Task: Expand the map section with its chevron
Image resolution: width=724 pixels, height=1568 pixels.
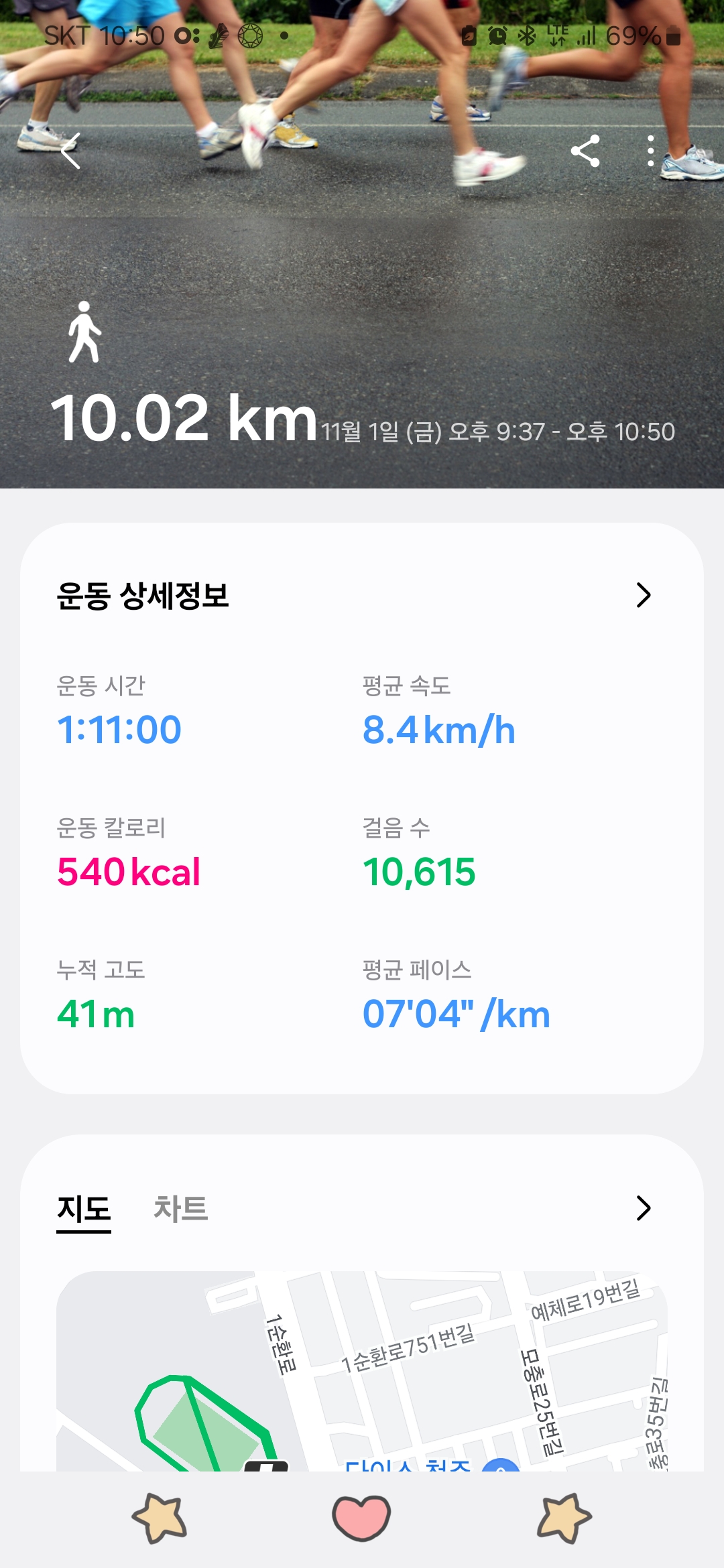Action: click(643, 1208)
